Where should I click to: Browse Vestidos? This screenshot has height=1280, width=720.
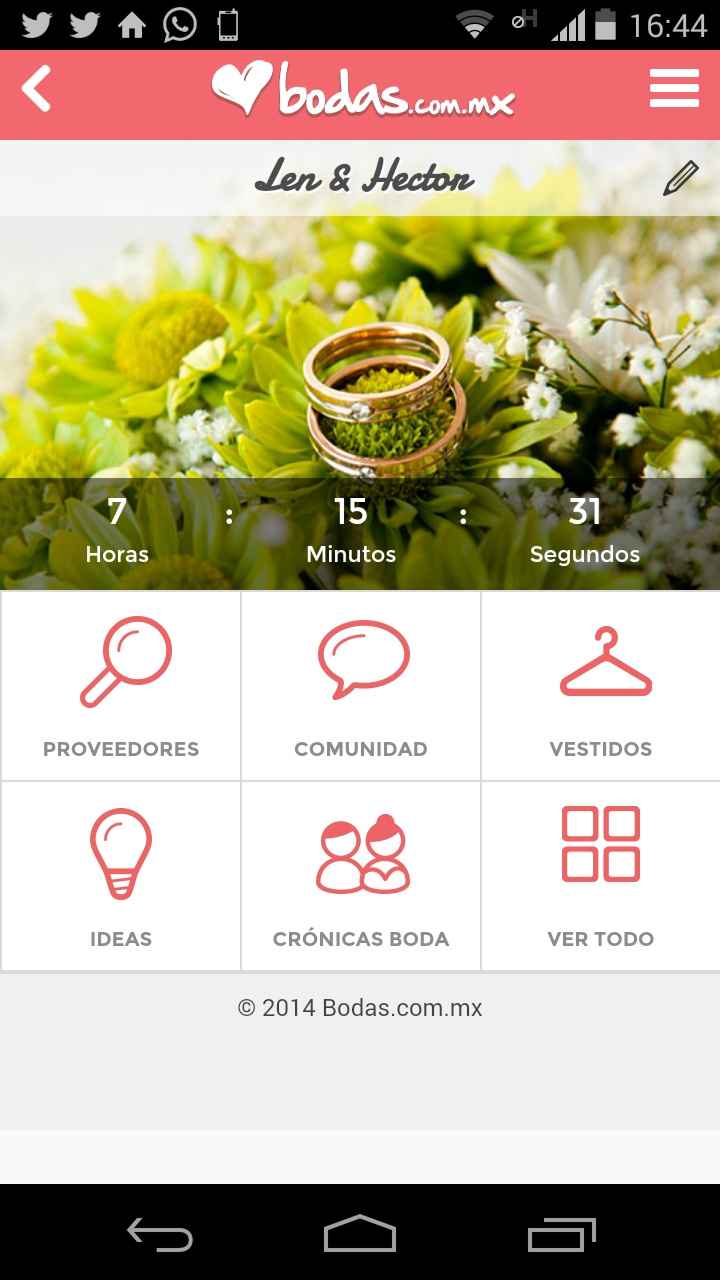point(601,686)
